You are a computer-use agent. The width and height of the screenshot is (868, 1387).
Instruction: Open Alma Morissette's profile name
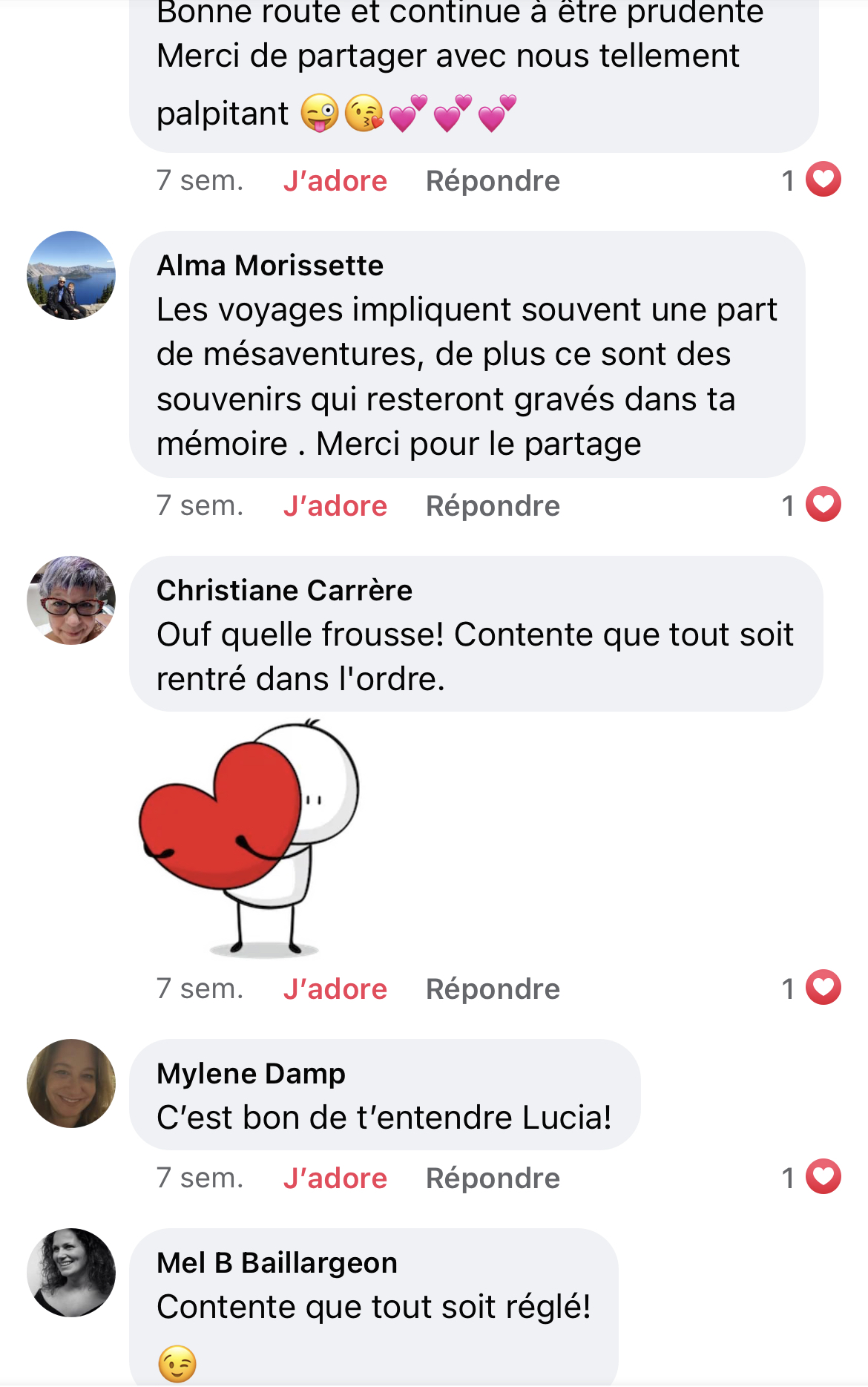point(270,266)
